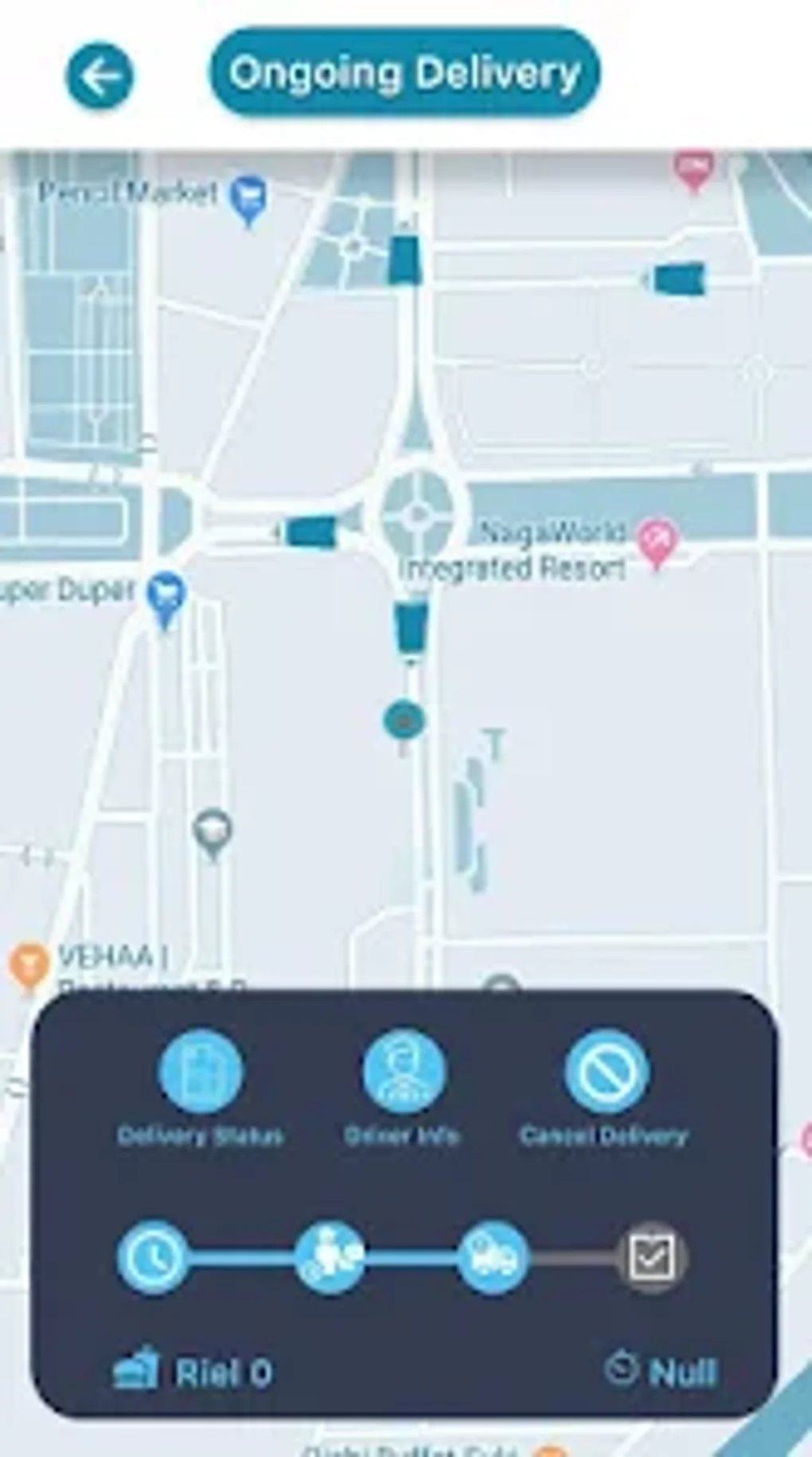
Task: Tap Cancel Delivery button
Action: click(x=605, y=1072)
